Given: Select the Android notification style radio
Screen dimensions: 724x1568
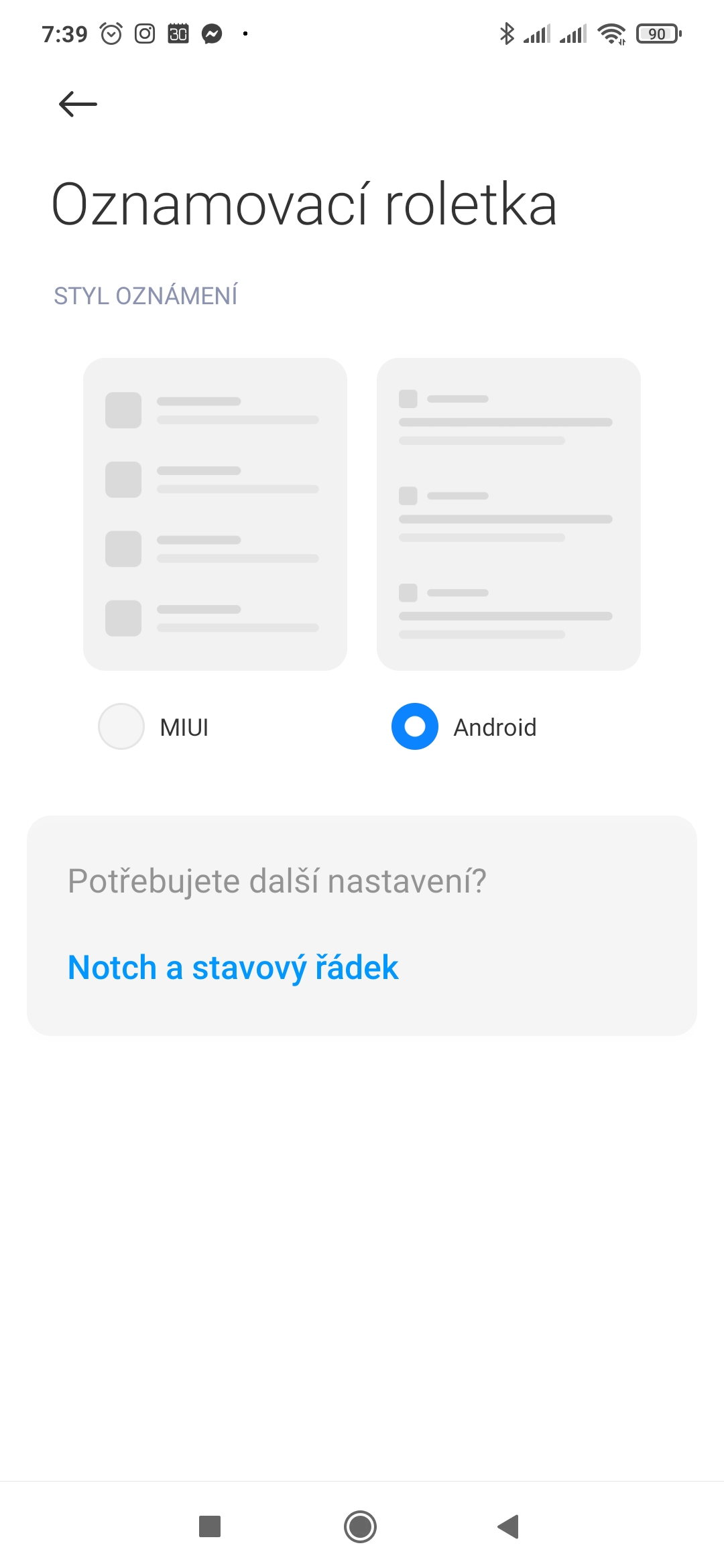Looking at the screenshot, I should tap(415, 726).
